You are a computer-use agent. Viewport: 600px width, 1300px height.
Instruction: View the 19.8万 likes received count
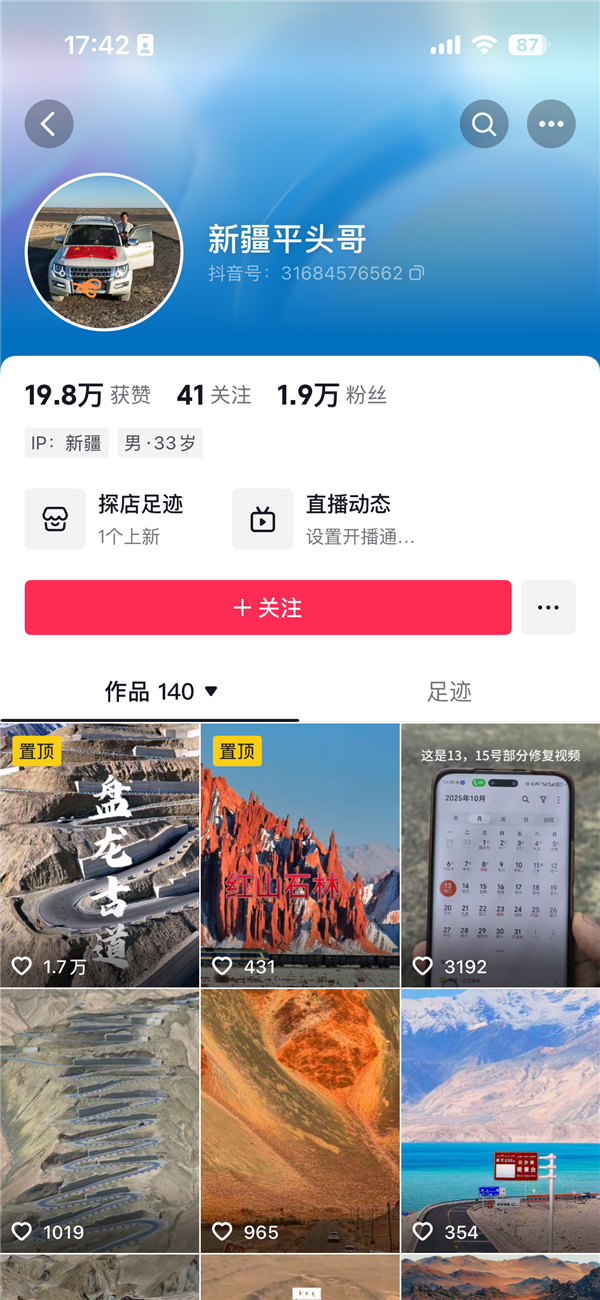tap(87, 395)
